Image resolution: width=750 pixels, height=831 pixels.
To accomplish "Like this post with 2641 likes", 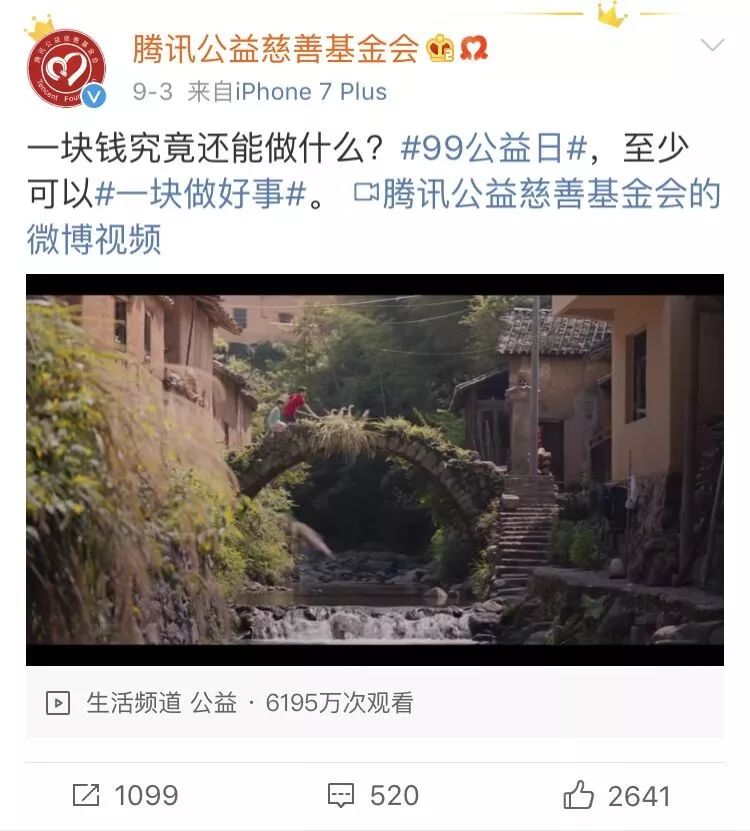I will (616, 795).
